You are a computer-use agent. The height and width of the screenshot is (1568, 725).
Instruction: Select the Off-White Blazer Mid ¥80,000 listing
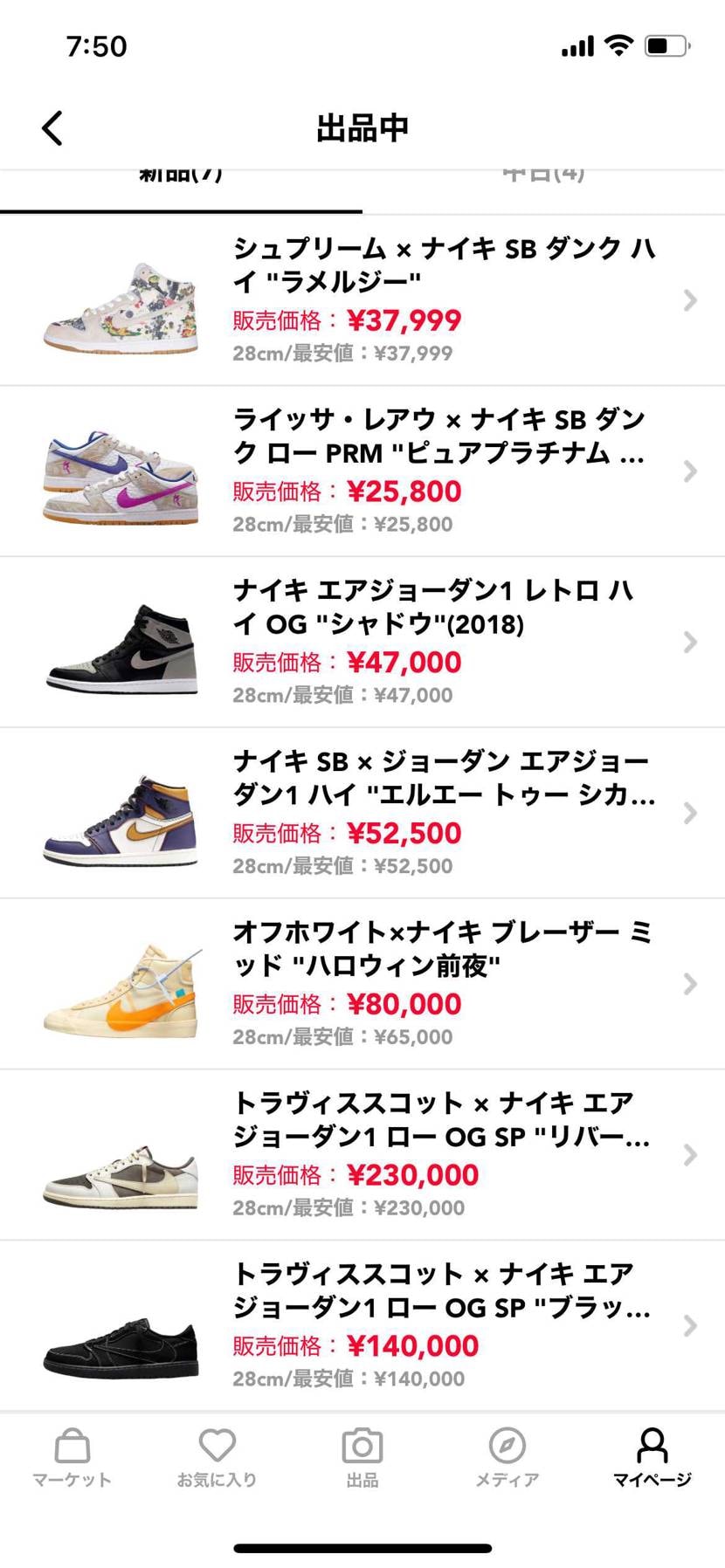(x=362, y=984)
